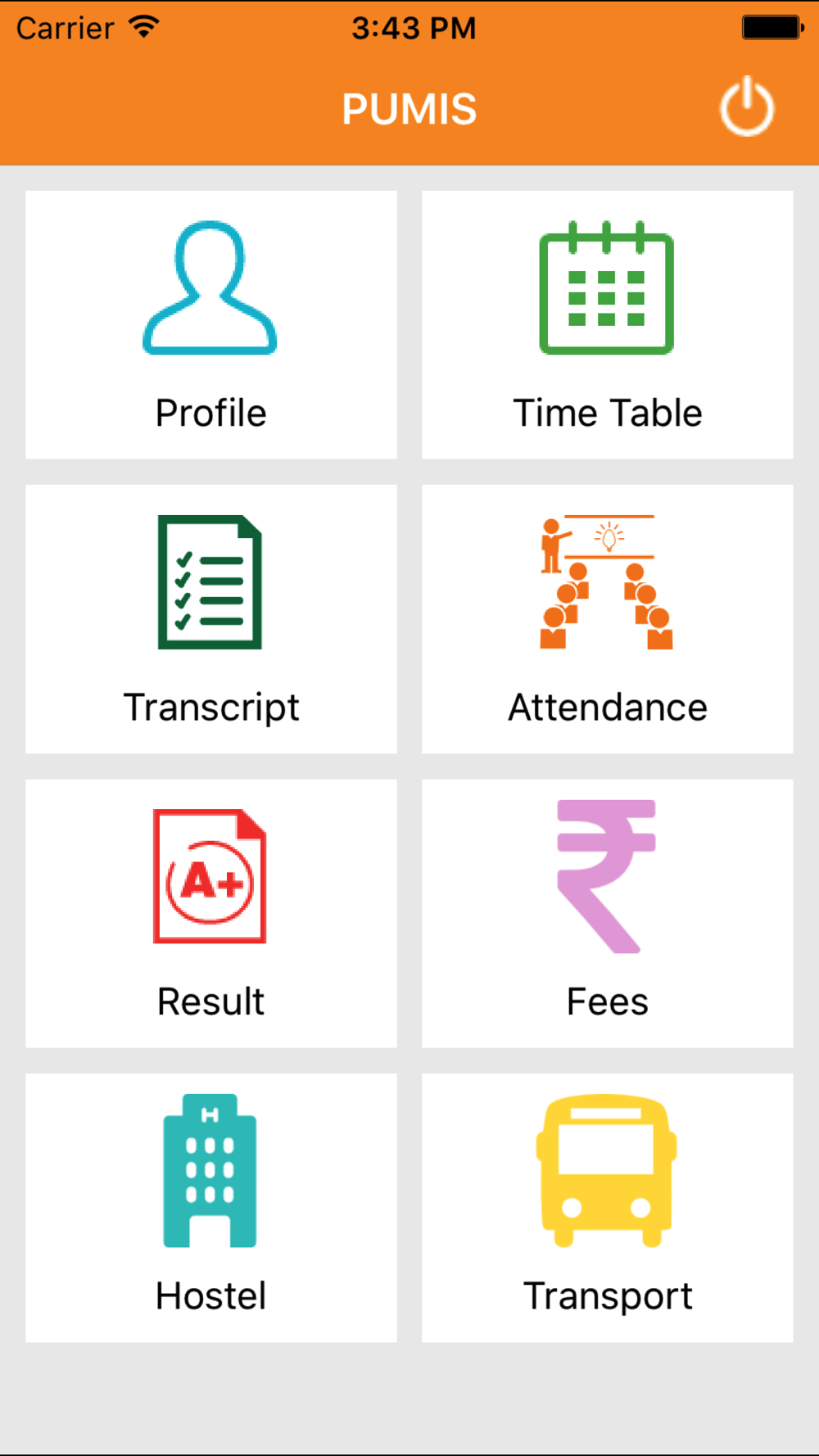The height and width of the screenshot is (1456, 819).
Task: Open the Transcript card
Action: (x=211, y=619)
